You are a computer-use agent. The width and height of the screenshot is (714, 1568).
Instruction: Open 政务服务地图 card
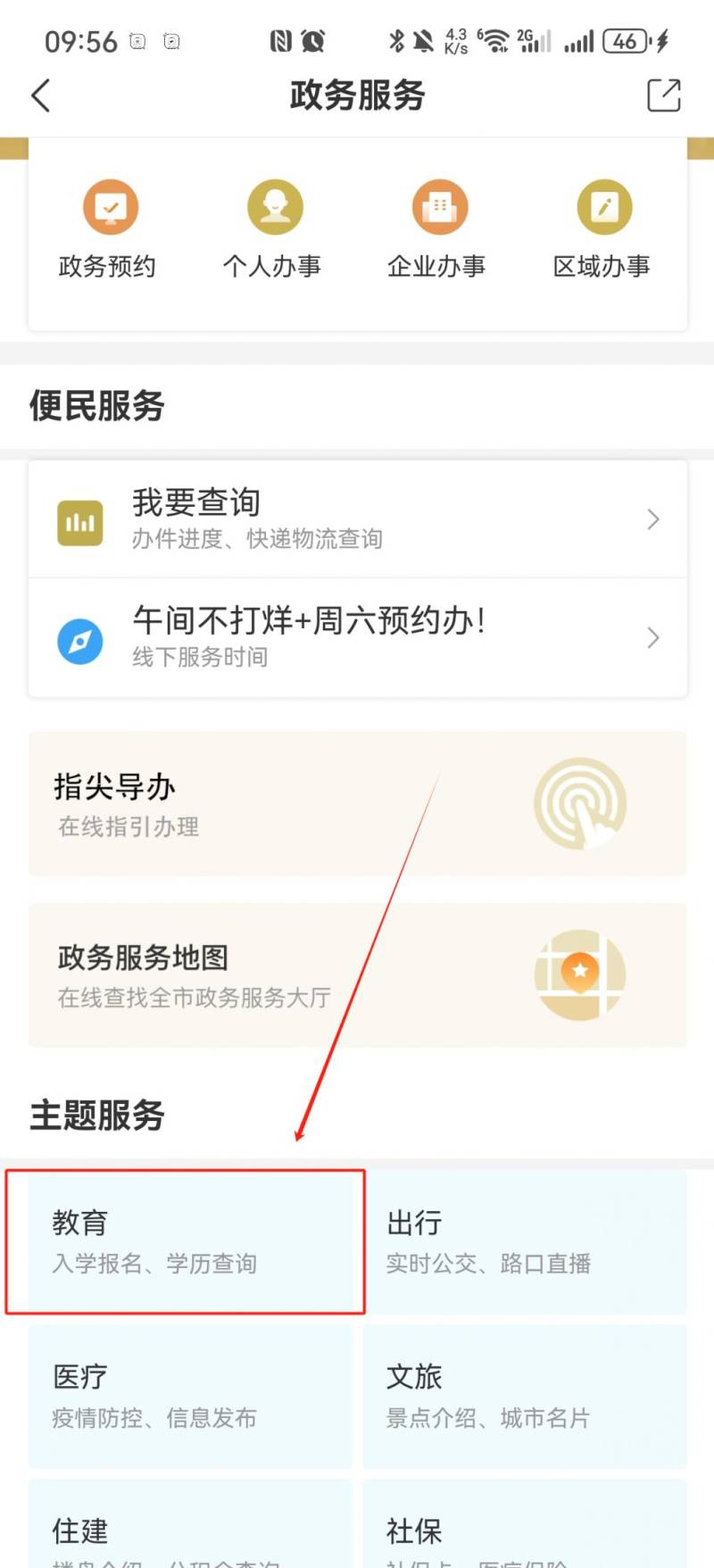click(357, 975)
